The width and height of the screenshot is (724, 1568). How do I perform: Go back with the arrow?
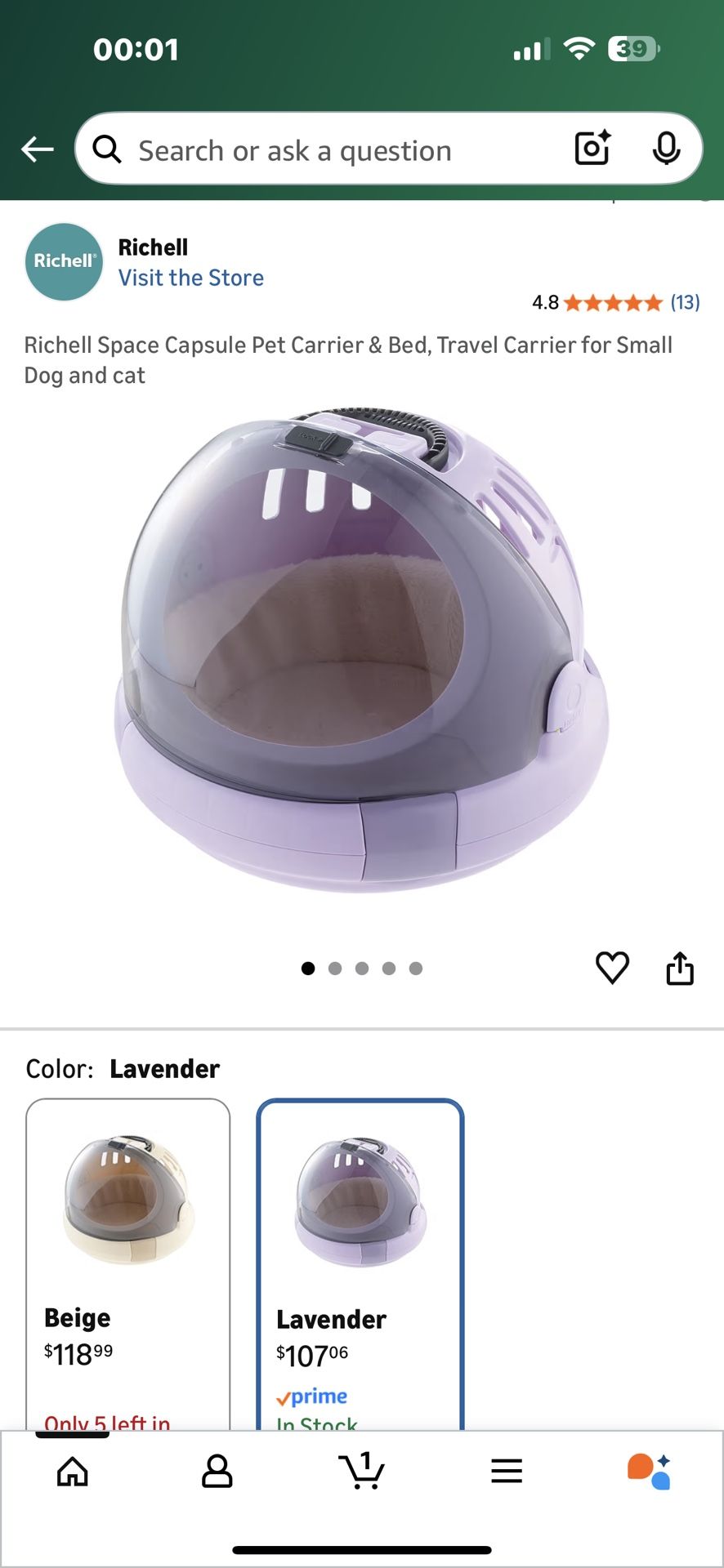tap(36, 149)
